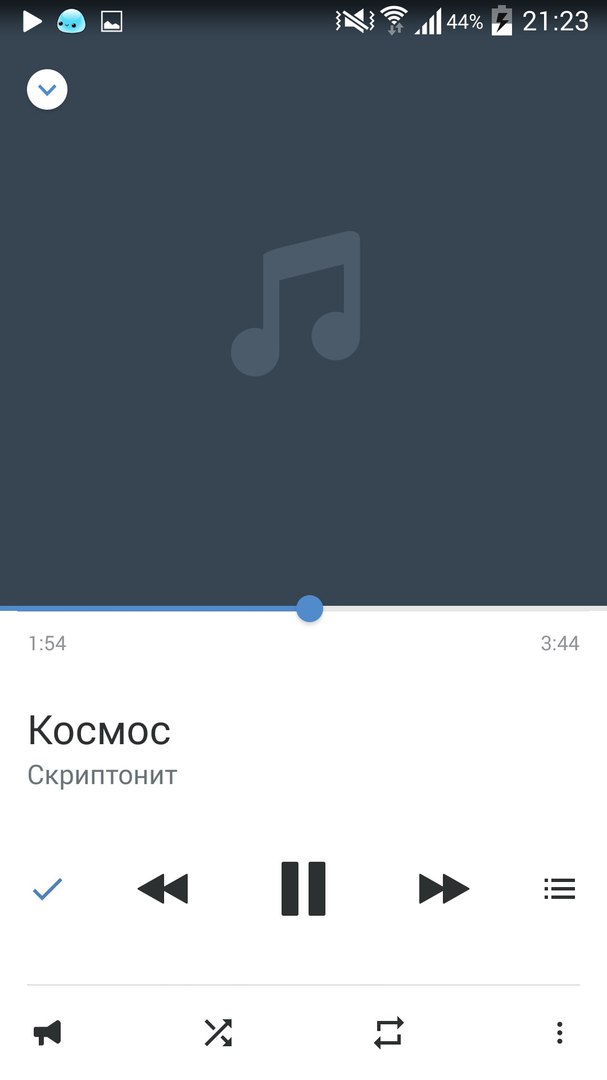
Task: Tap the megaphone broadcast icon
Action: point(48,1032)
